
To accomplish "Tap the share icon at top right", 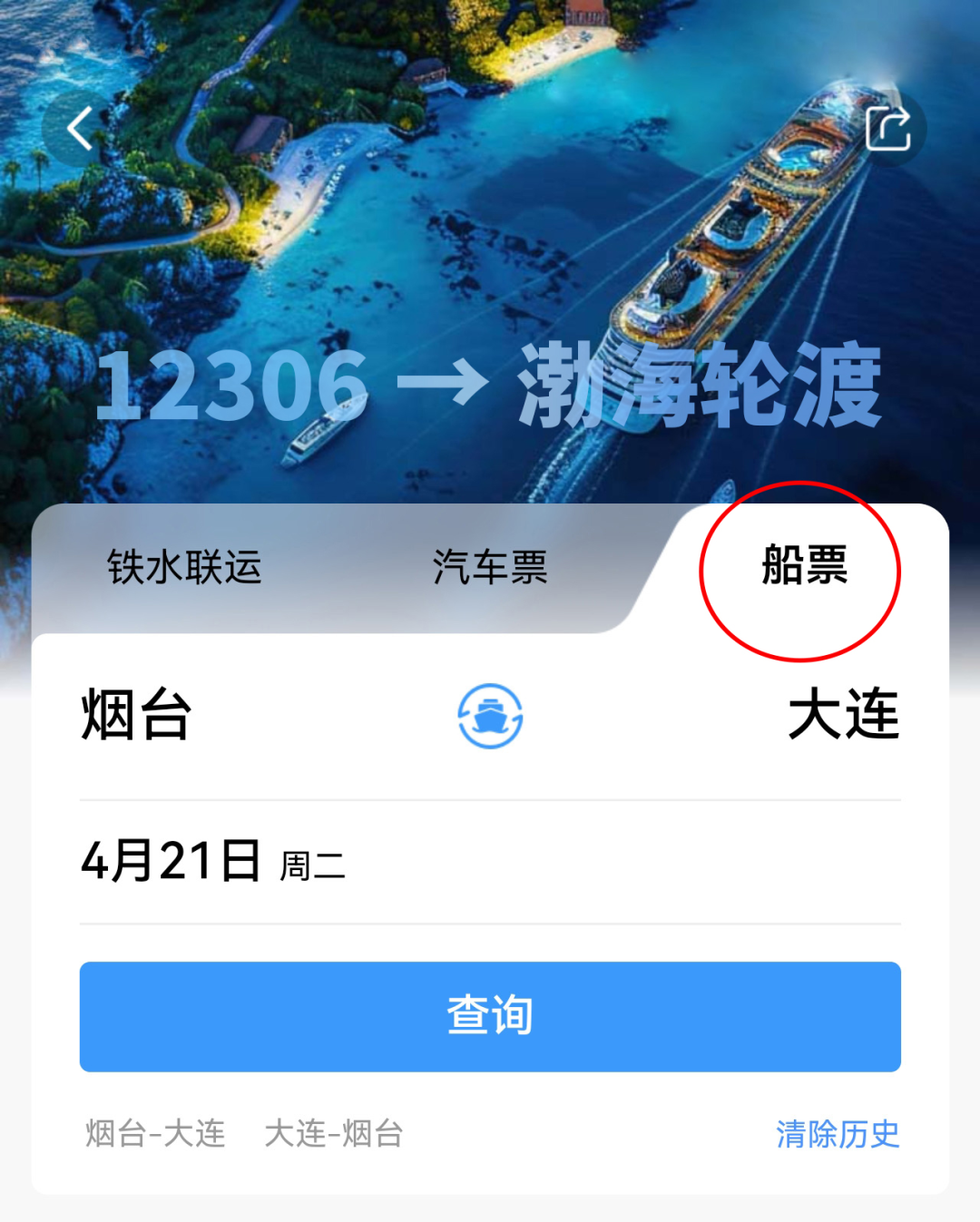I will point(887,128).
